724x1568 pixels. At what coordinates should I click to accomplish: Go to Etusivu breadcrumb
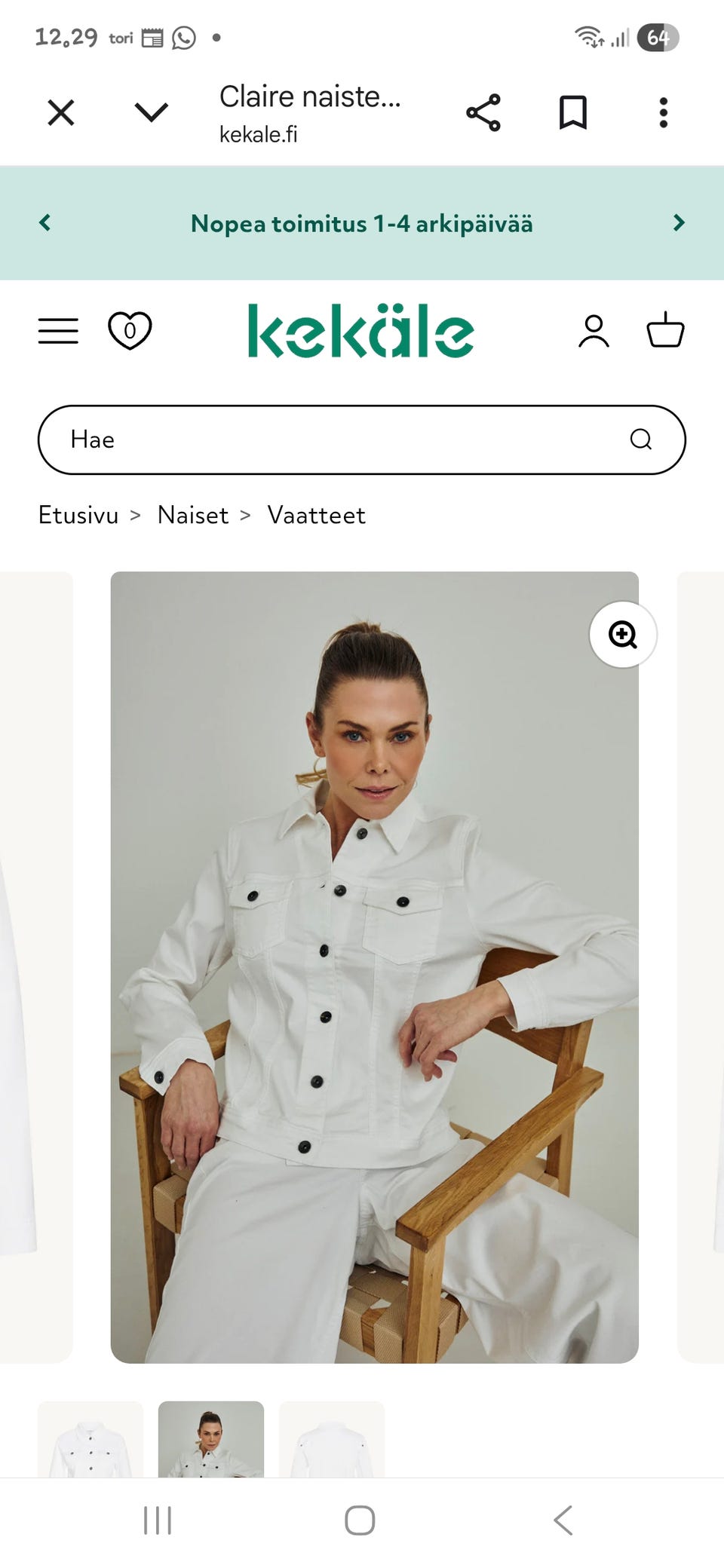[78, 516]
